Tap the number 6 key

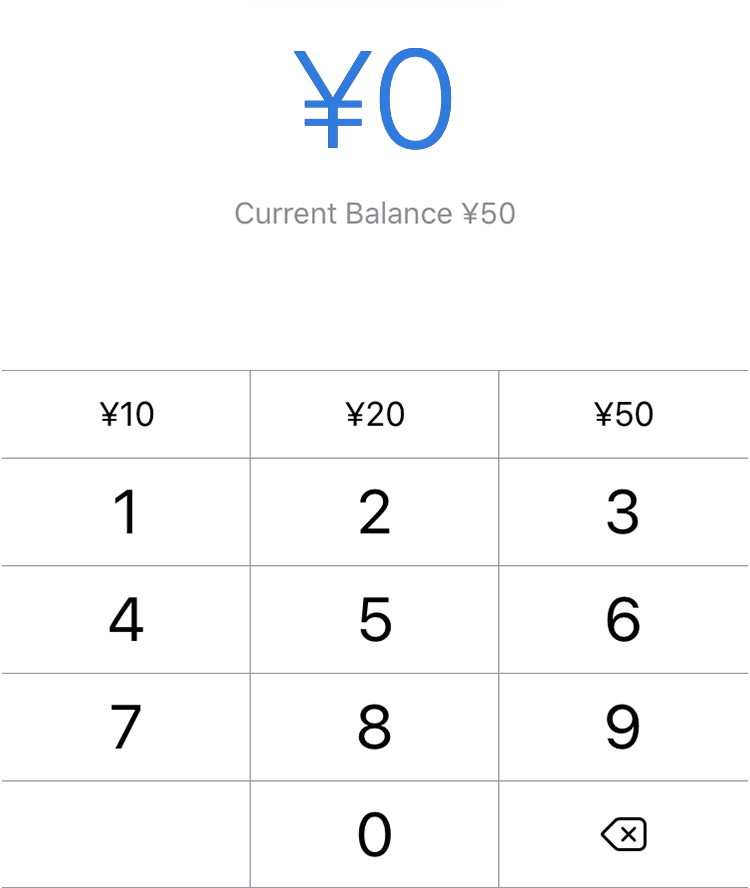coord(623,620)
